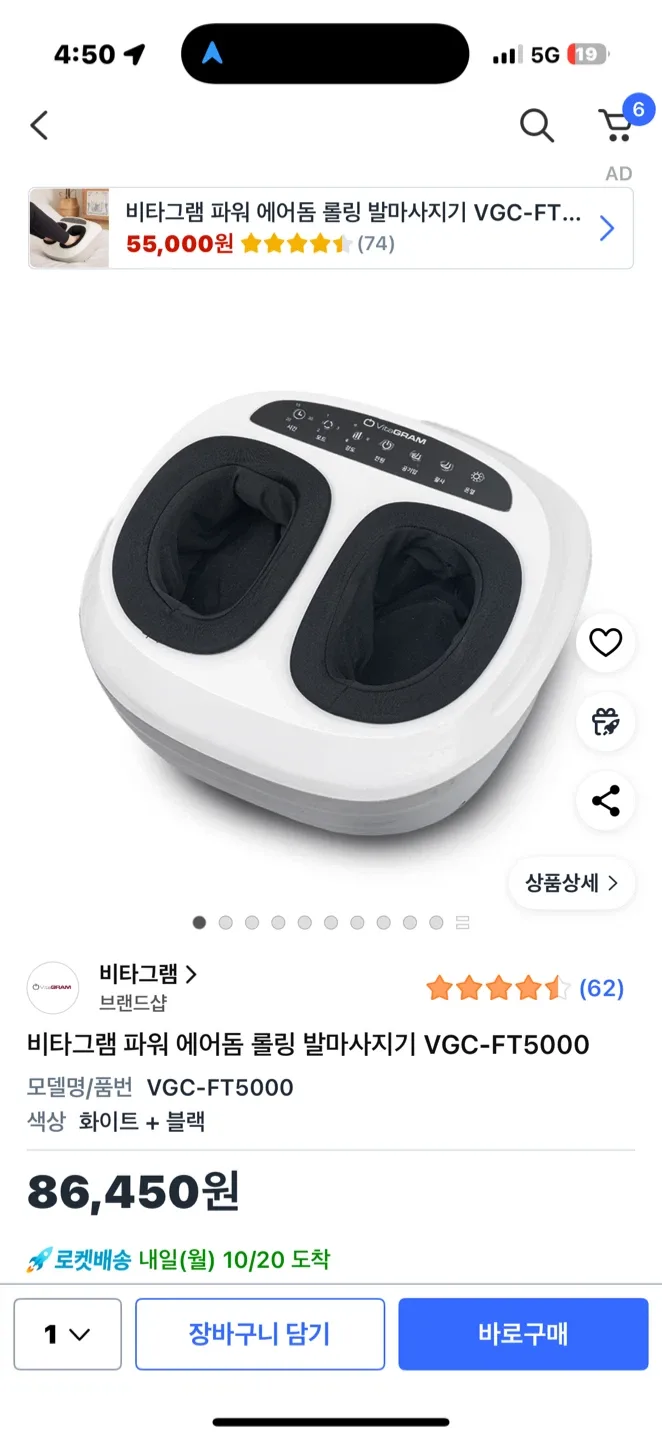Visit the 비타그램 brand shop

(147, 974)
